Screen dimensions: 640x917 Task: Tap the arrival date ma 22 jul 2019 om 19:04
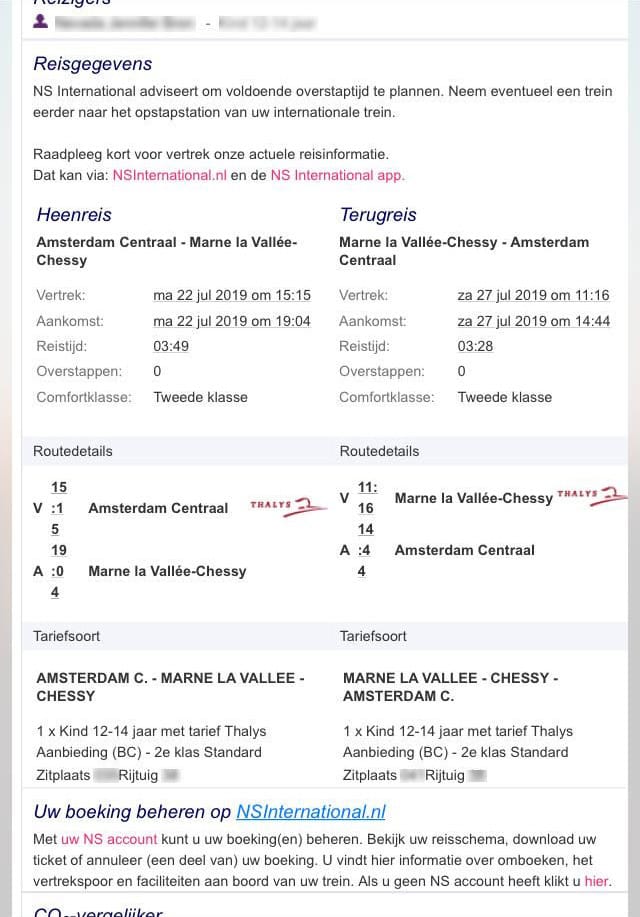click(x=232, y=321)
